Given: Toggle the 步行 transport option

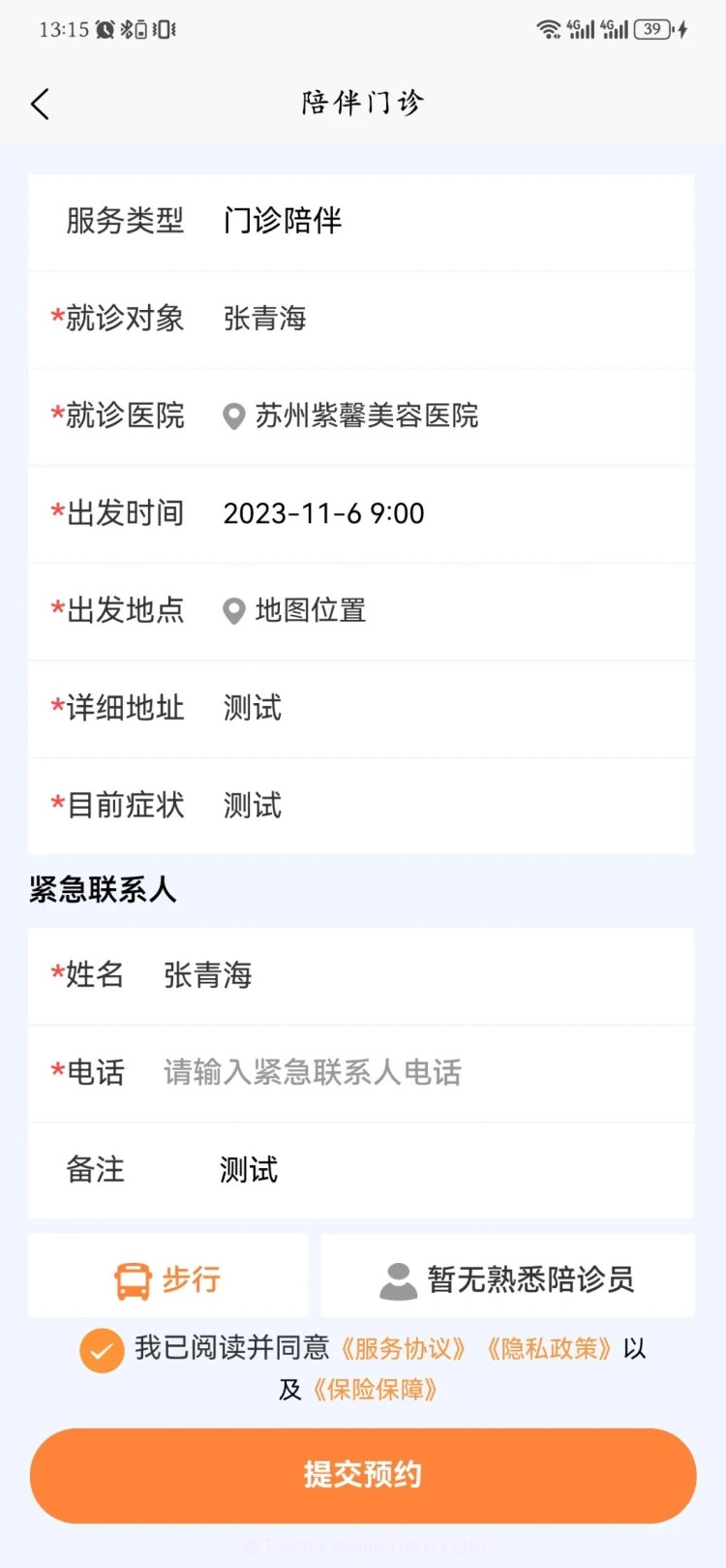Looking at the screenshot, I should [167, 1276].
